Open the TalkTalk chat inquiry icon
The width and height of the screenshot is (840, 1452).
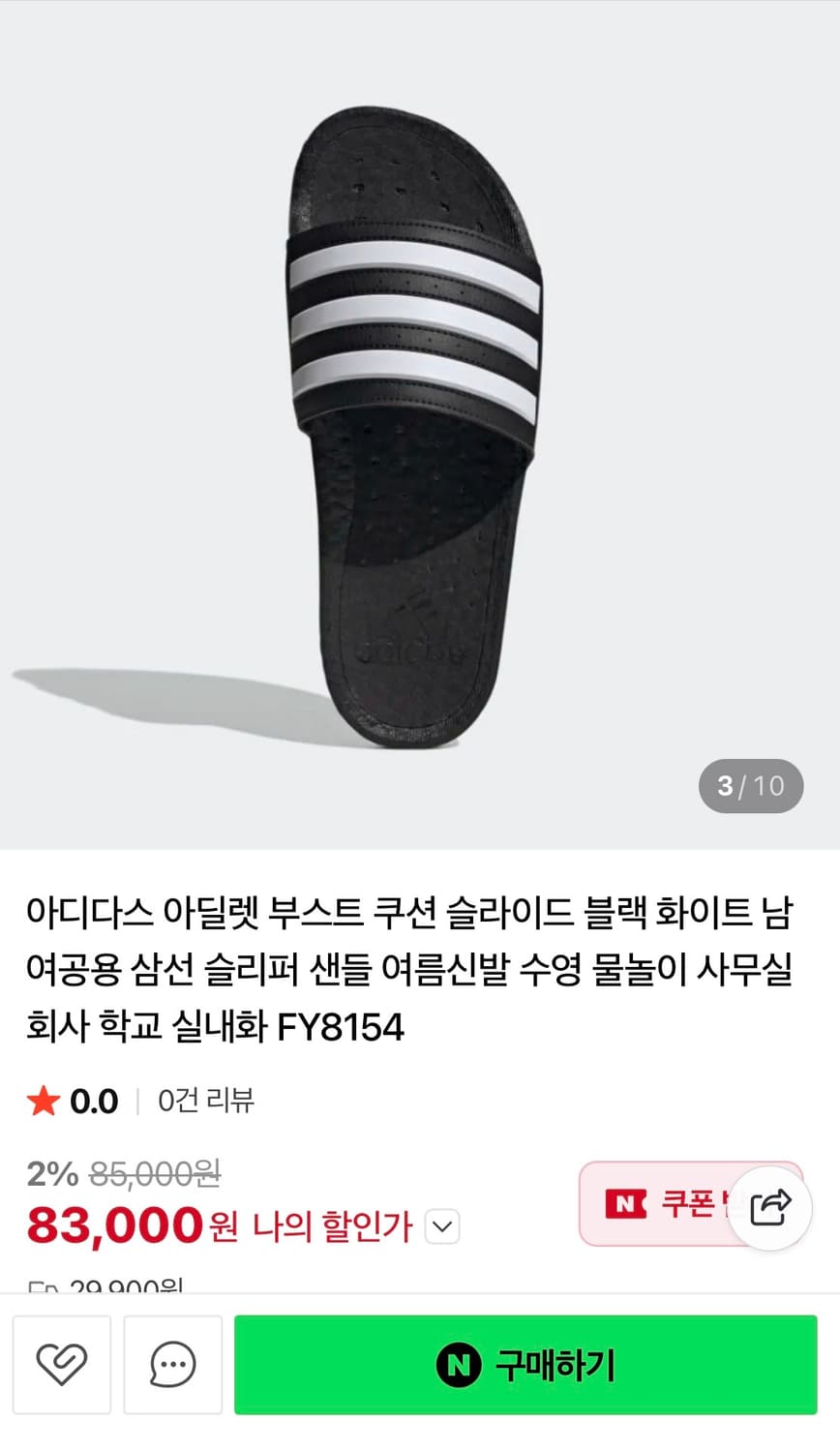(170, 1365)
